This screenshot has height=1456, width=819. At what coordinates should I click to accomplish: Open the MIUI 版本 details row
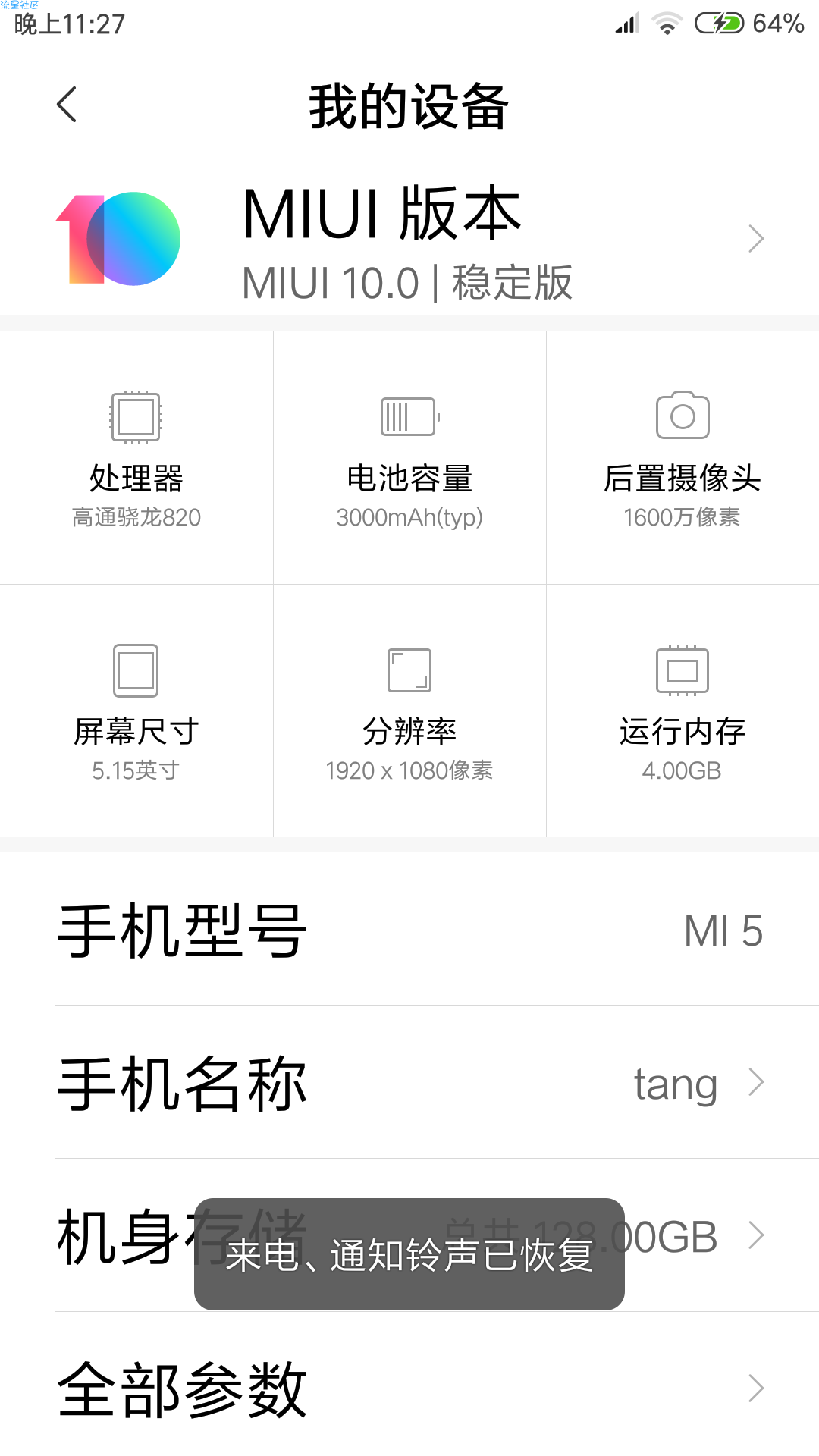[x=409, y=239]
